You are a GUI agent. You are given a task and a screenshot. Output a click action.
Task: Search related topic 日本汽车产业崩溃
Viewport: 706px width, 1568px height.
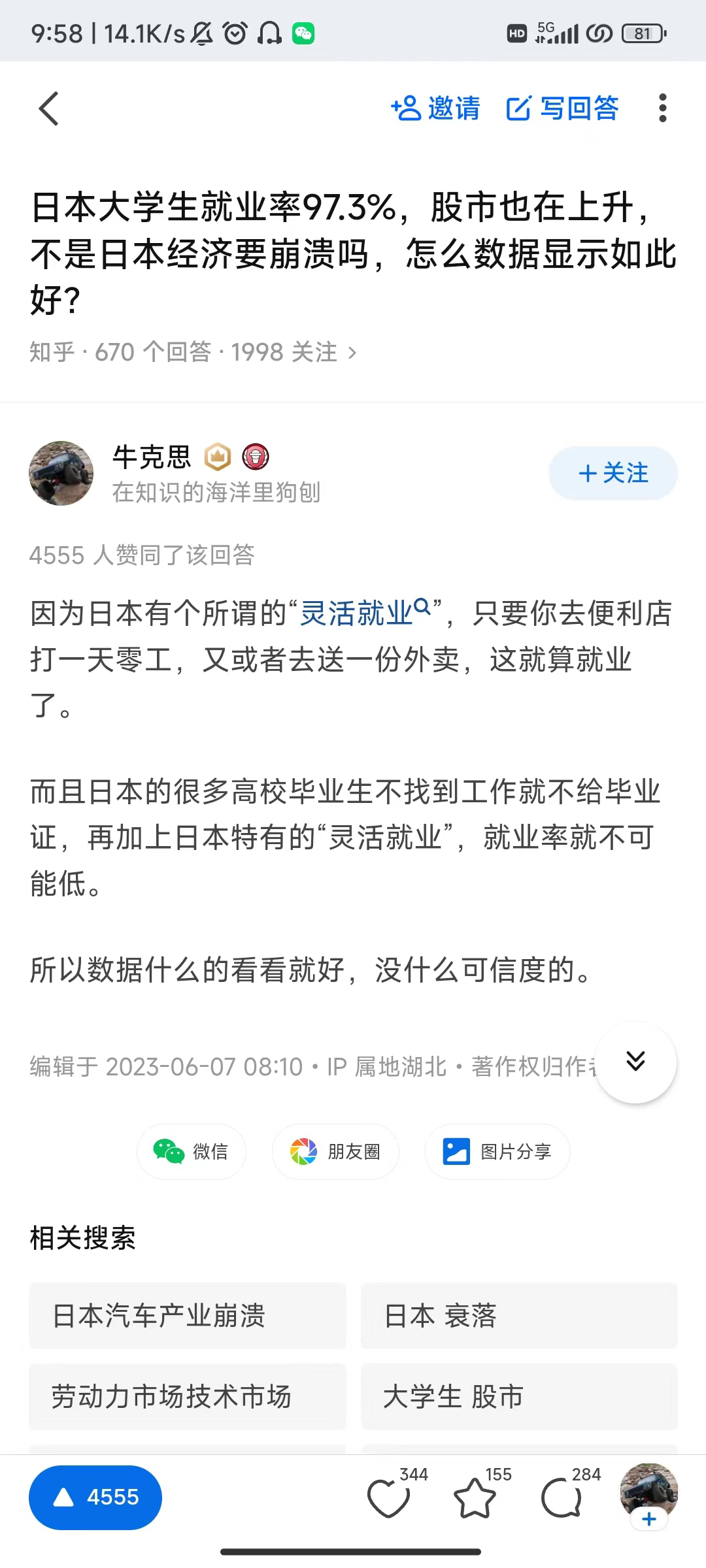(187, 1316)
